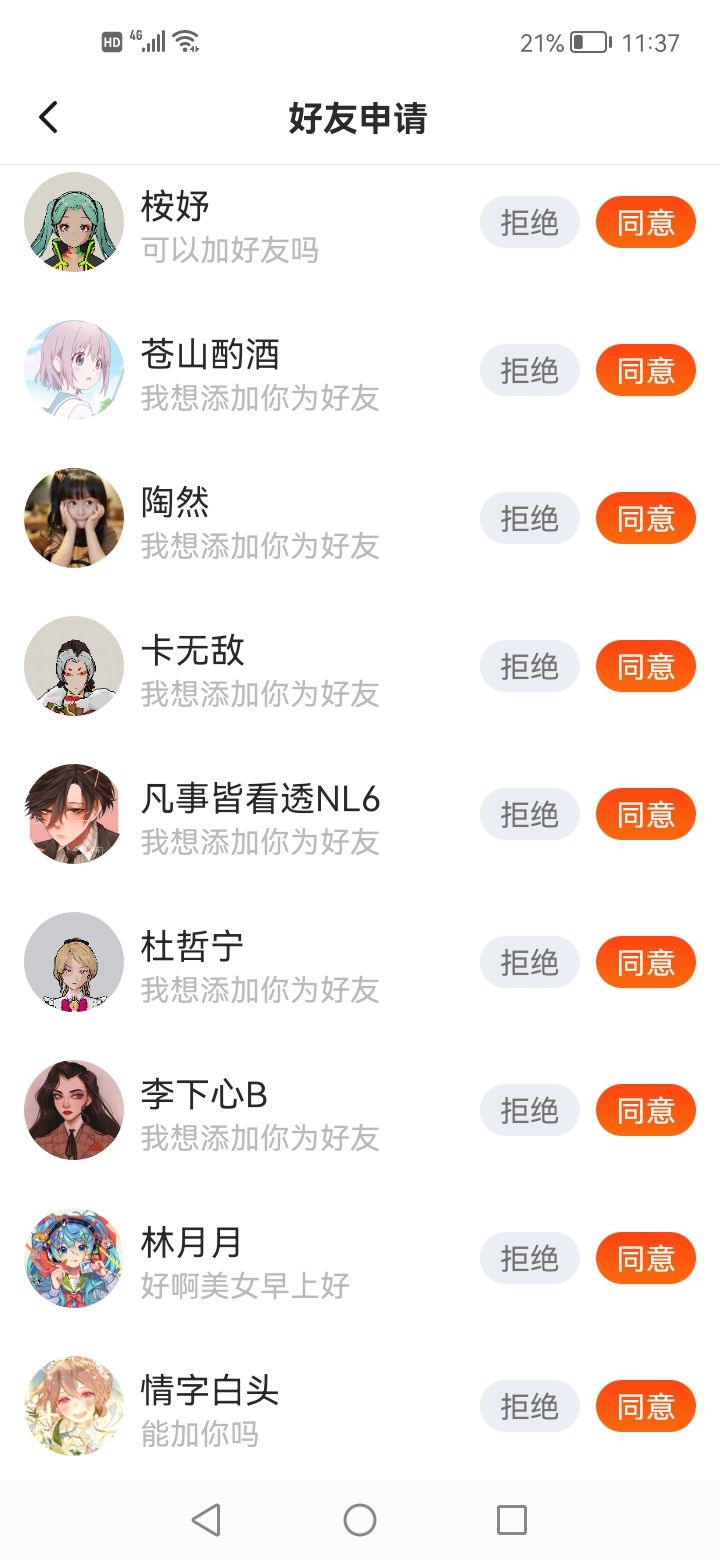This screenshot has height=1560, width=720.
Task: Go back from the 好友申请 page
Action: click(48, 118)
